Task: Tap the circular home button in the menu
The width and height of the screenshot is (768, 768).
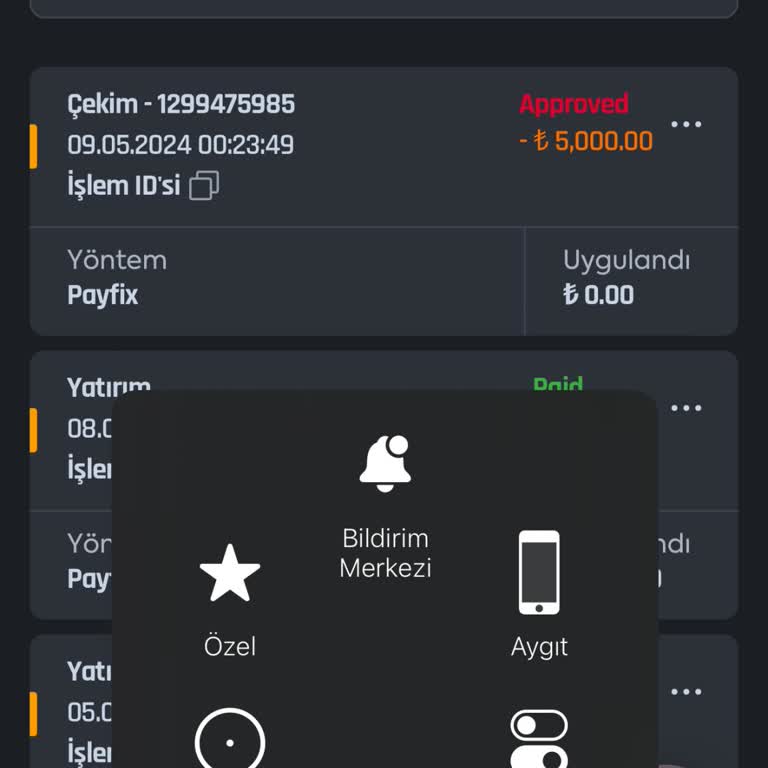Action: click(x=230, y=740)
